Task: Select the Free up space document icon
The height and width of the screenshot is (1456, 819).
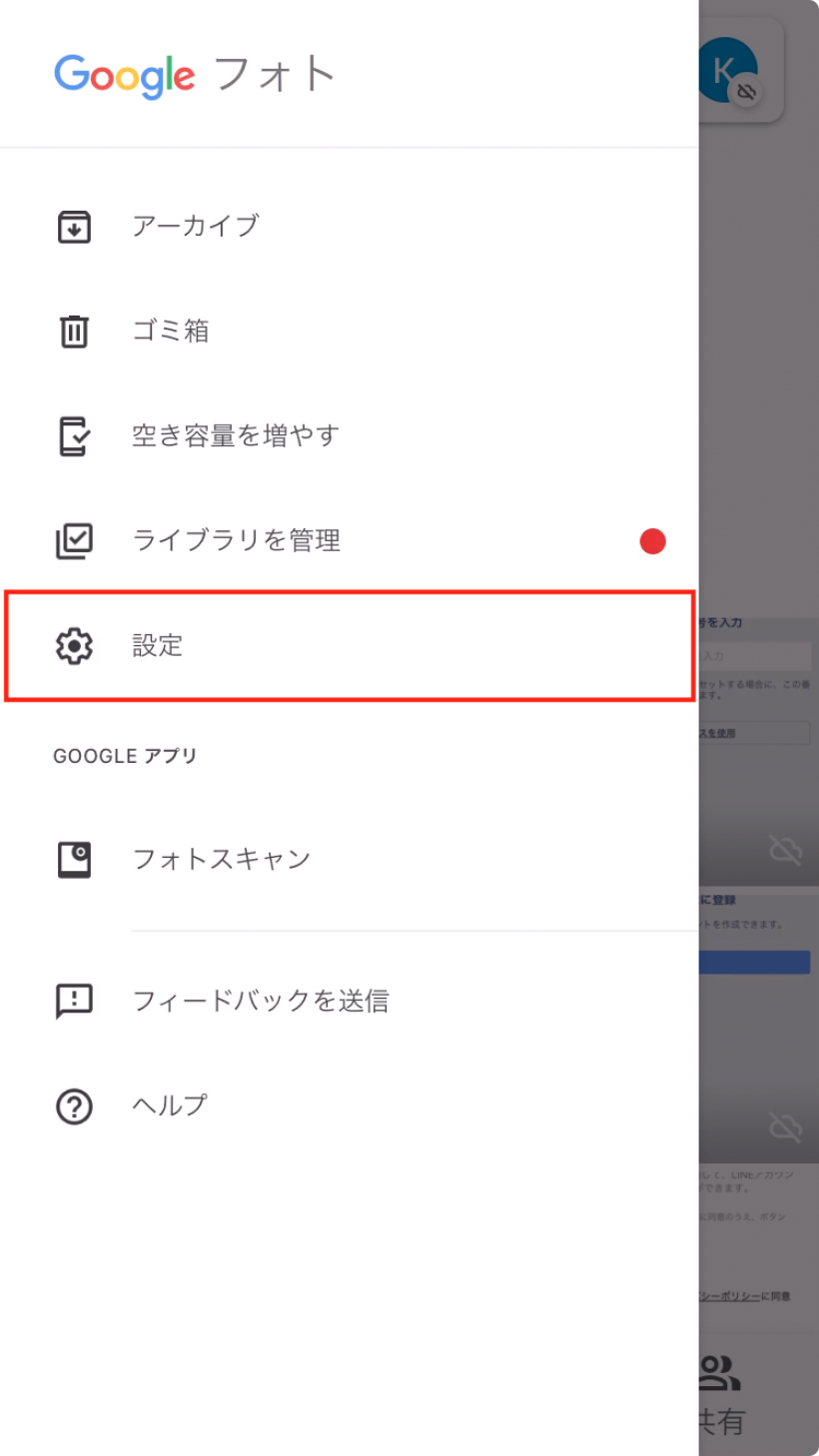Action: [x=73, y=434]
